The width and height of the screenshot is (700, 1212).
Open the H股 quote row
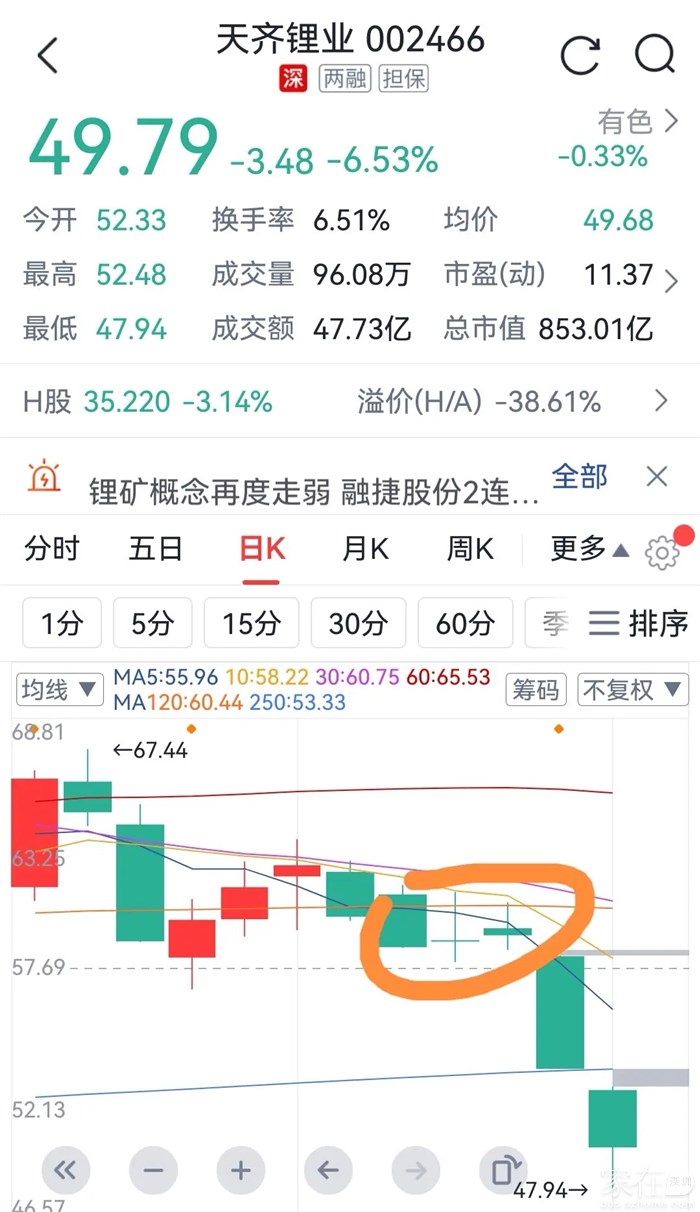point(349,402)
